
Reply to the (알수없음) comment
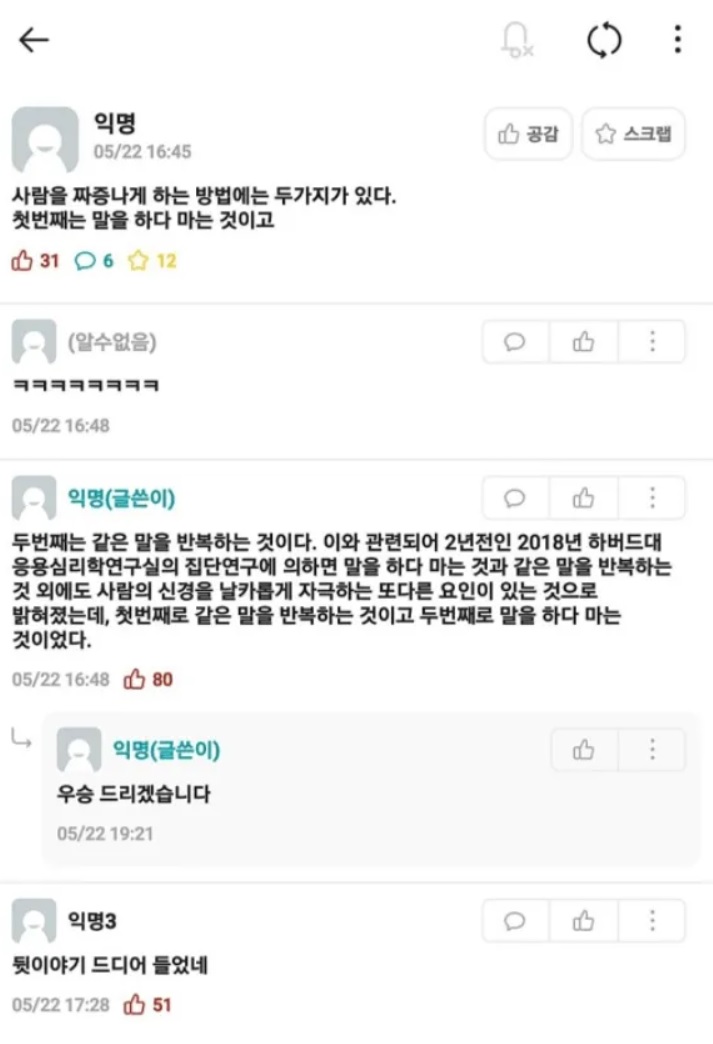tap(515, 342)
